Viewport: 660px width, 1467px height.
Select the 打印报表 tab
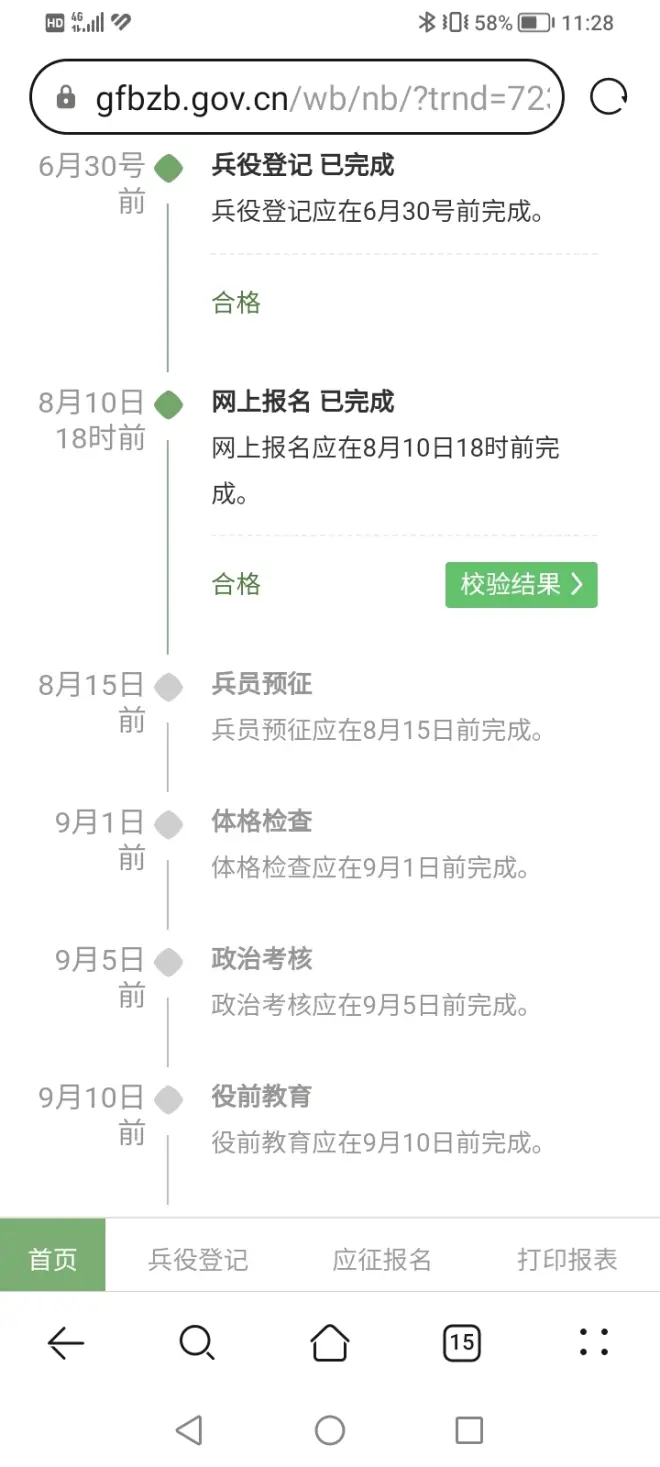coord(567,1259)
